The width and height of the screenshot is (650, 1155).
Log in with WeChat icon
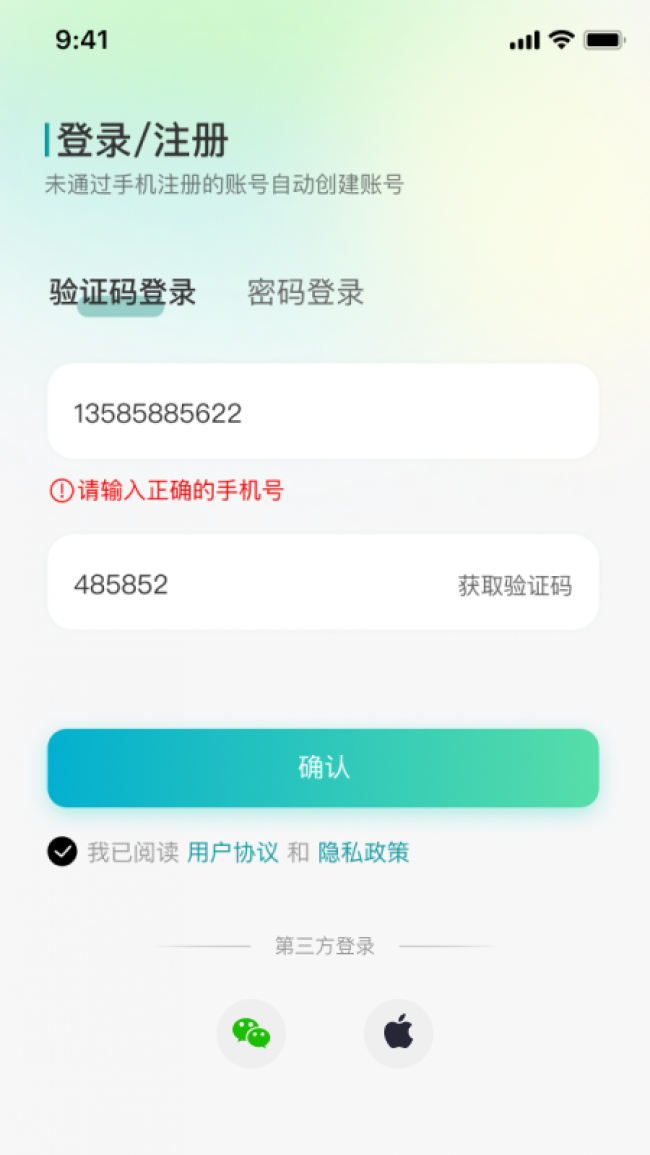[251, 1033]
